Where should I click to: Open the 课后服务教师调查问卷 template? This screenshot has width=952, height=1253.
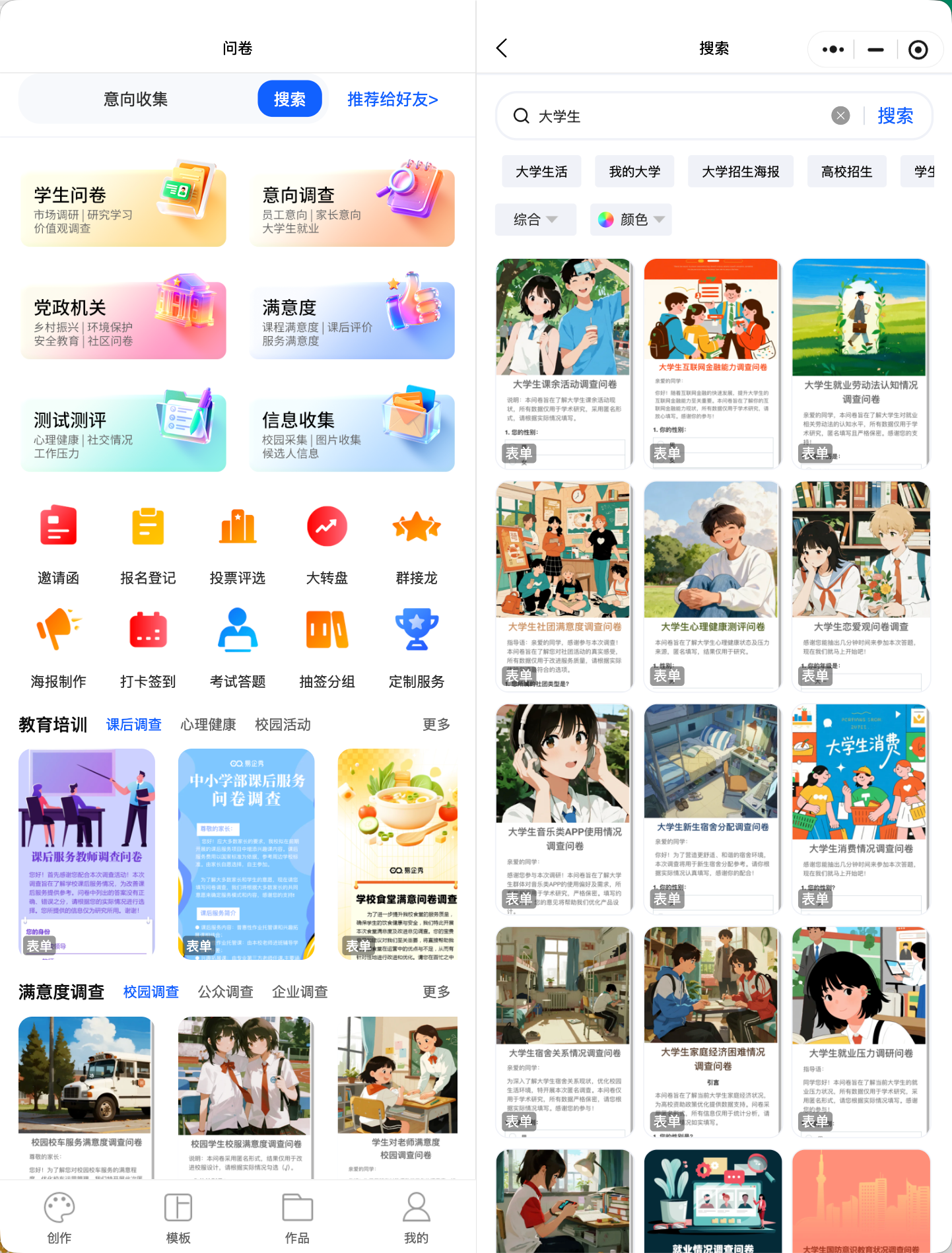click(x=86, y=852)
